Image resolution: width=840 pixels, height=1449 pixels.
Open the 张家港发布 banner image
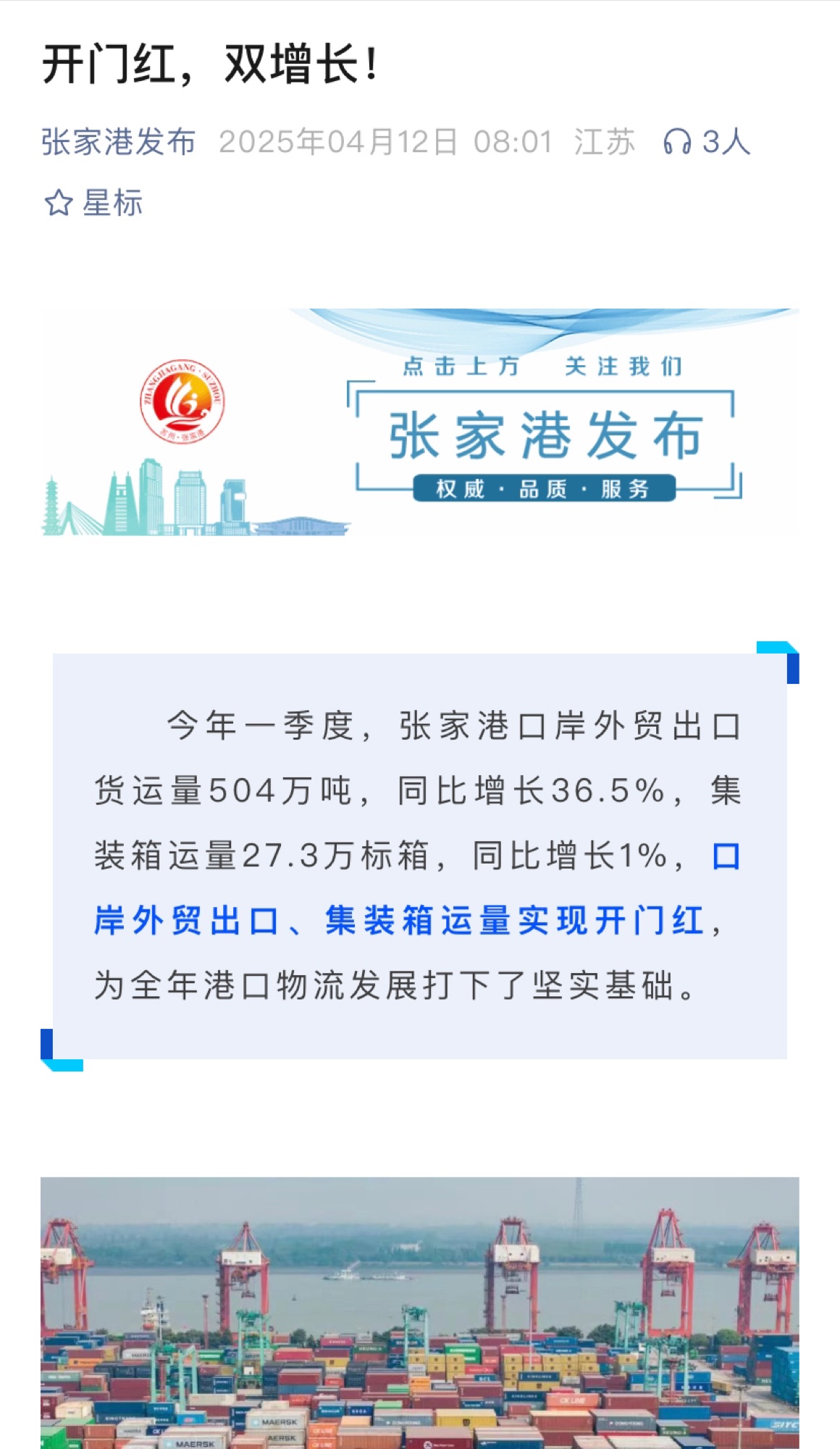419,422
